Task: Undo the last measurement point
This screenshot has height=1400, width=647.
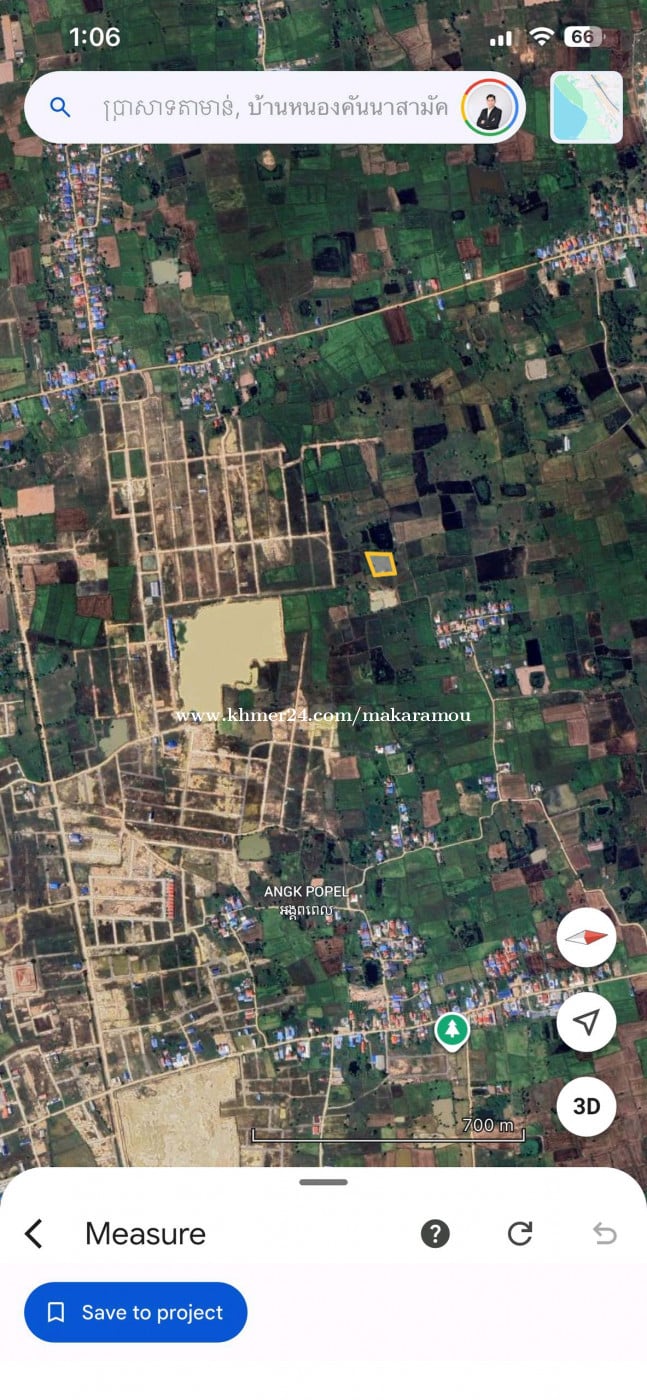Action: pyautogui.click(x=604, y=1234)
